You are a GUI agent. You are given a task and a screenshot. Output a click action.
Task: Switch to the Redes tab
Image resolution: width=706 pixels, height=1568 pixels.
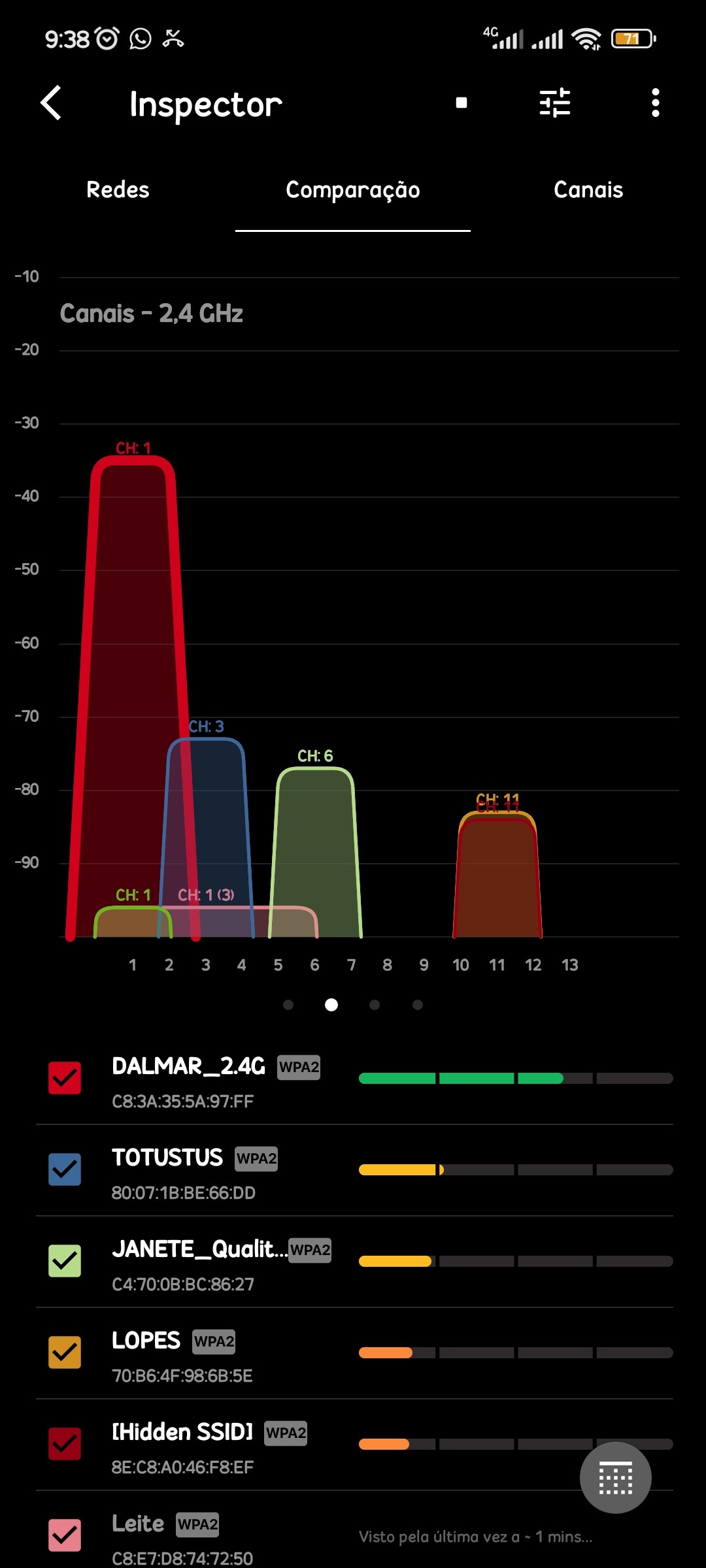[118, 189]
